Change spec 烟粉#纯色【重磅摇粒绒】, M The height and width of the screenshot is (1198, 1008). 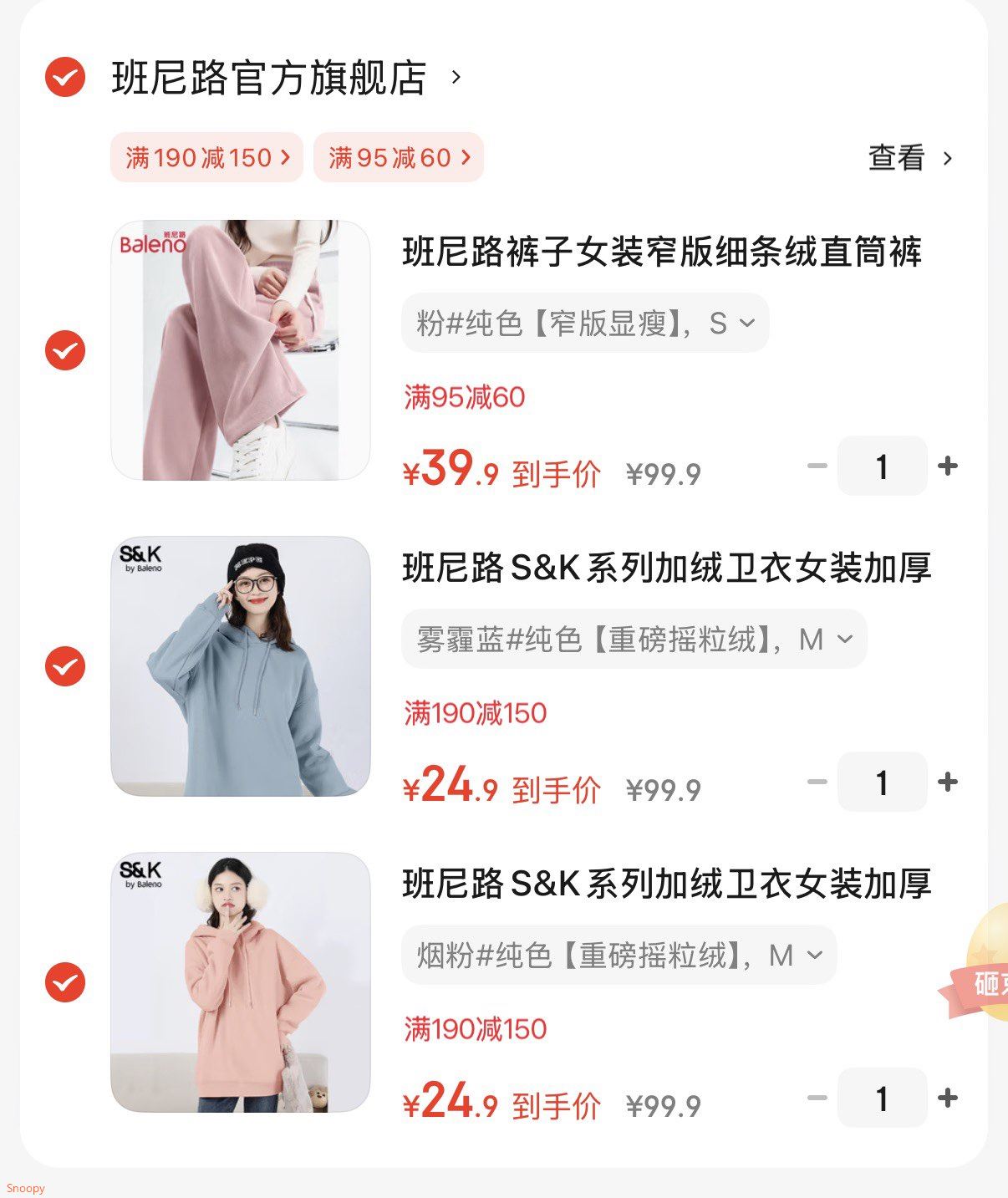[619, 955]
